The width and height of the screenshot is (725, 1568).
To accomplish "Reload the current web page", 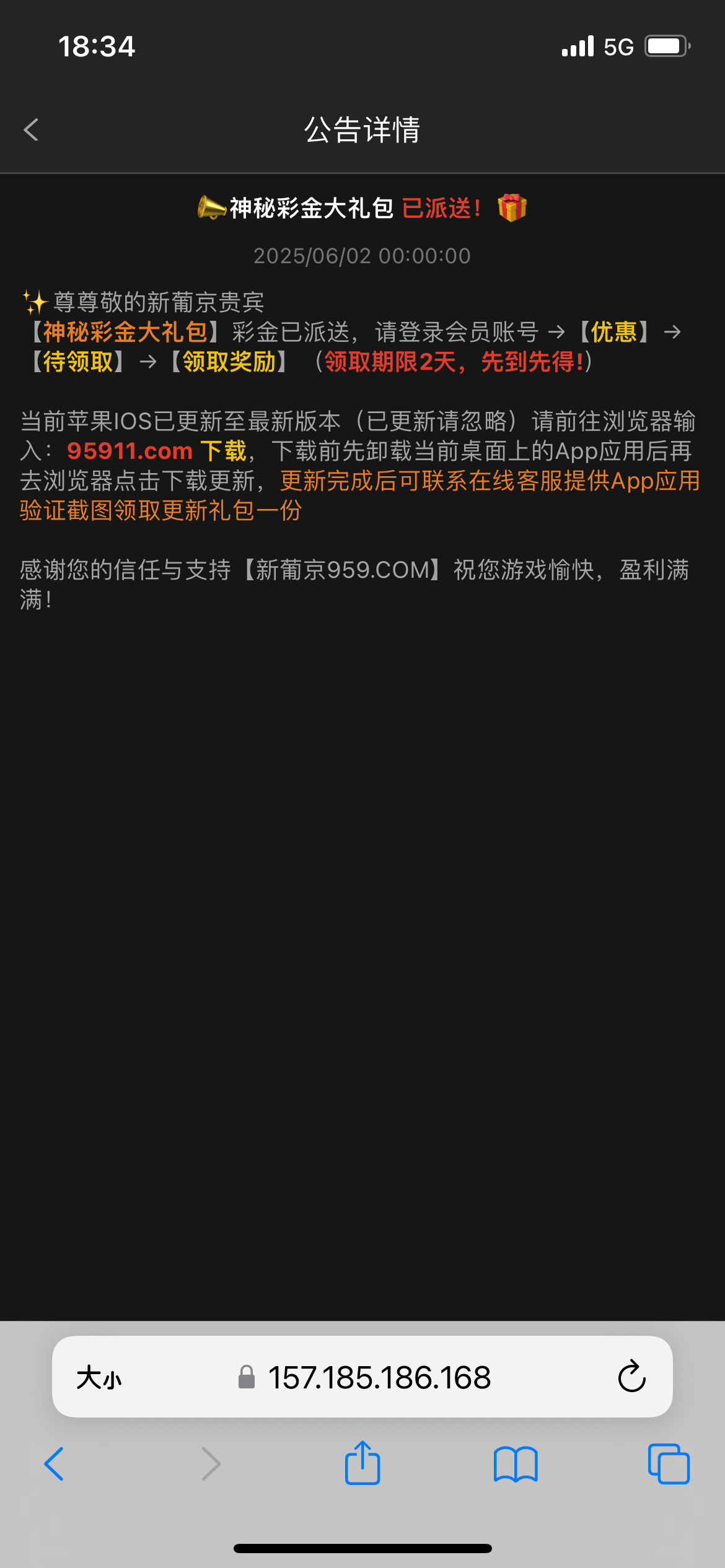I will pos(631,1377).
